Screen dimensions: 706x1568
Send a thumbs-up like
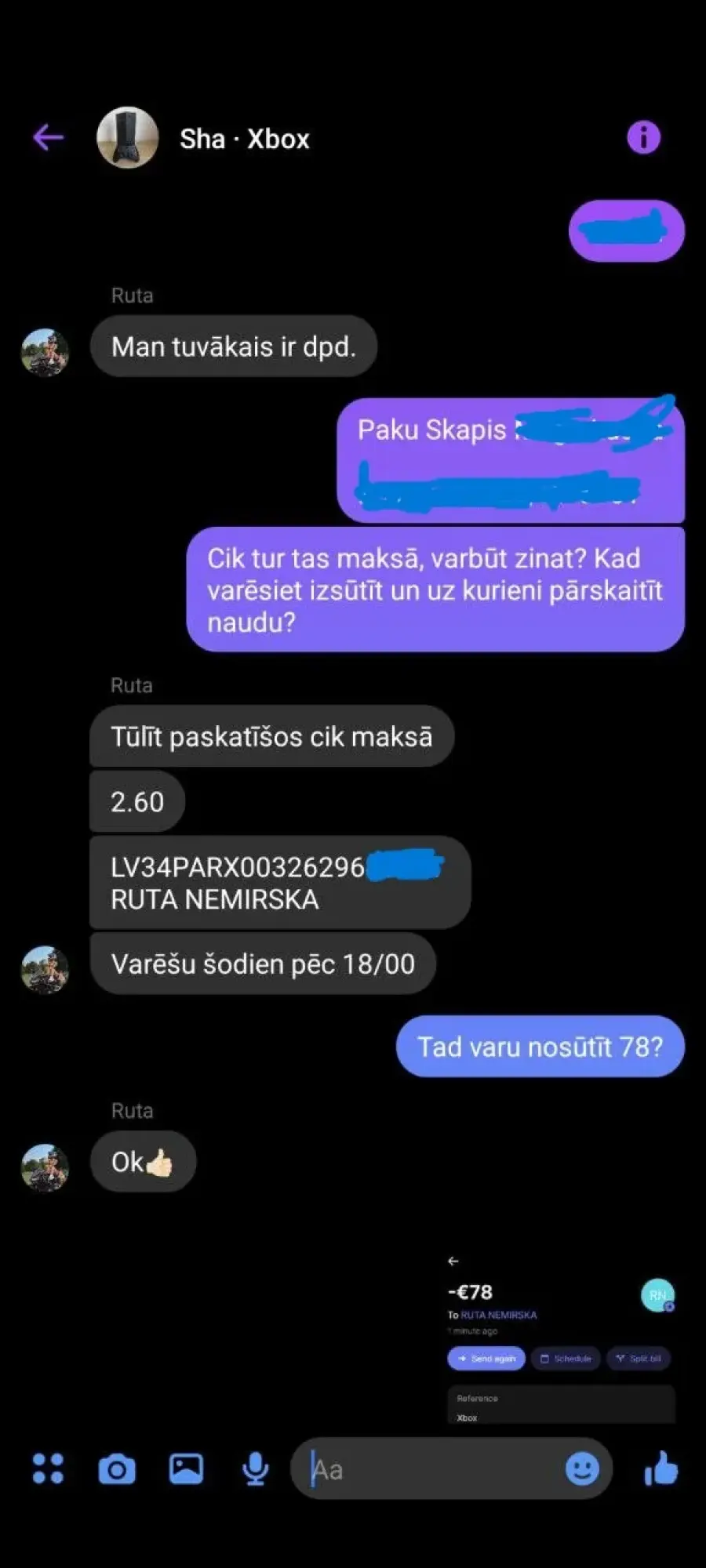(x=661, y=1468)
